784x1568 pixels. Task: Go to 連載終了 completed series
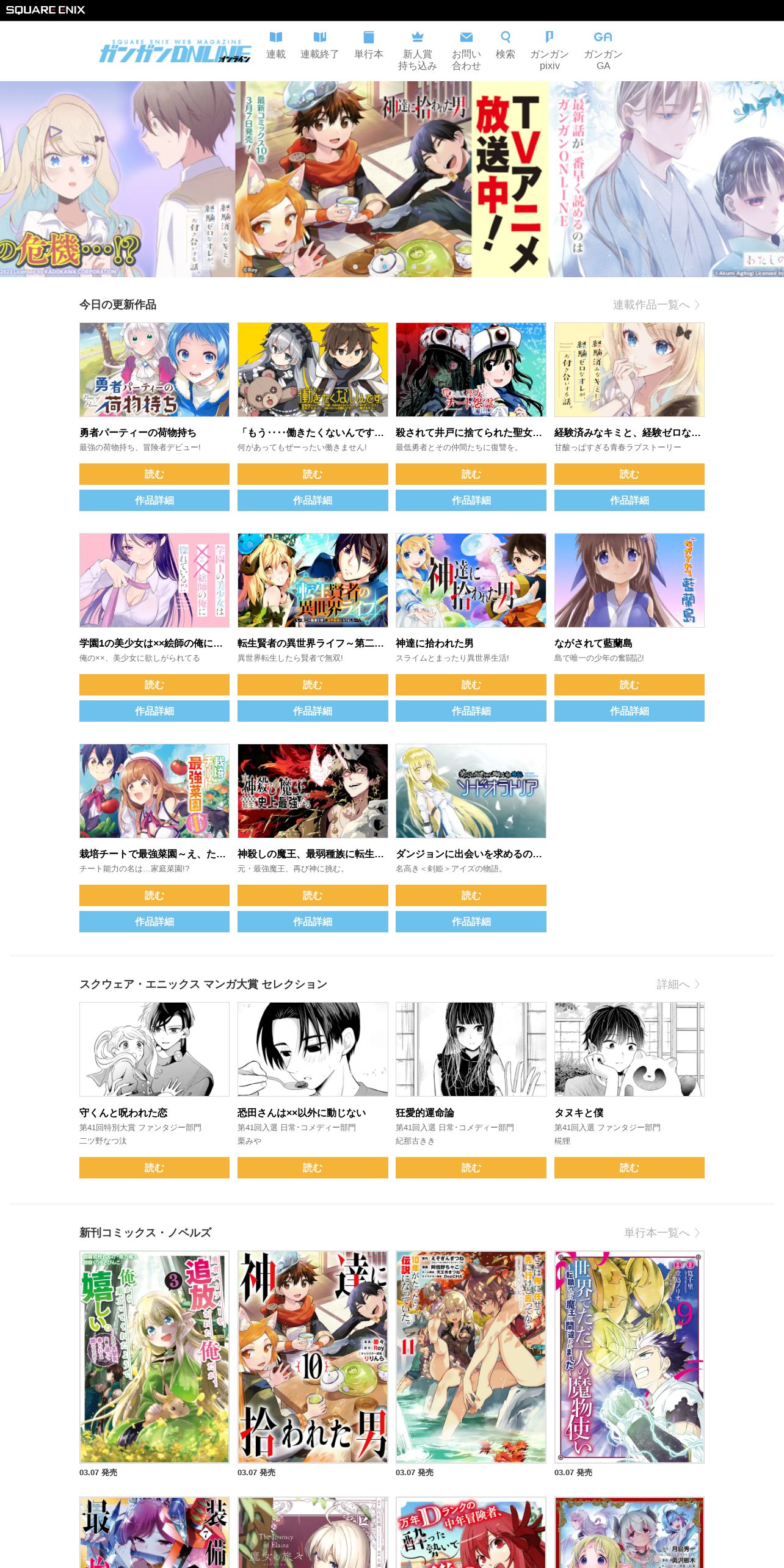pos(319,46)
